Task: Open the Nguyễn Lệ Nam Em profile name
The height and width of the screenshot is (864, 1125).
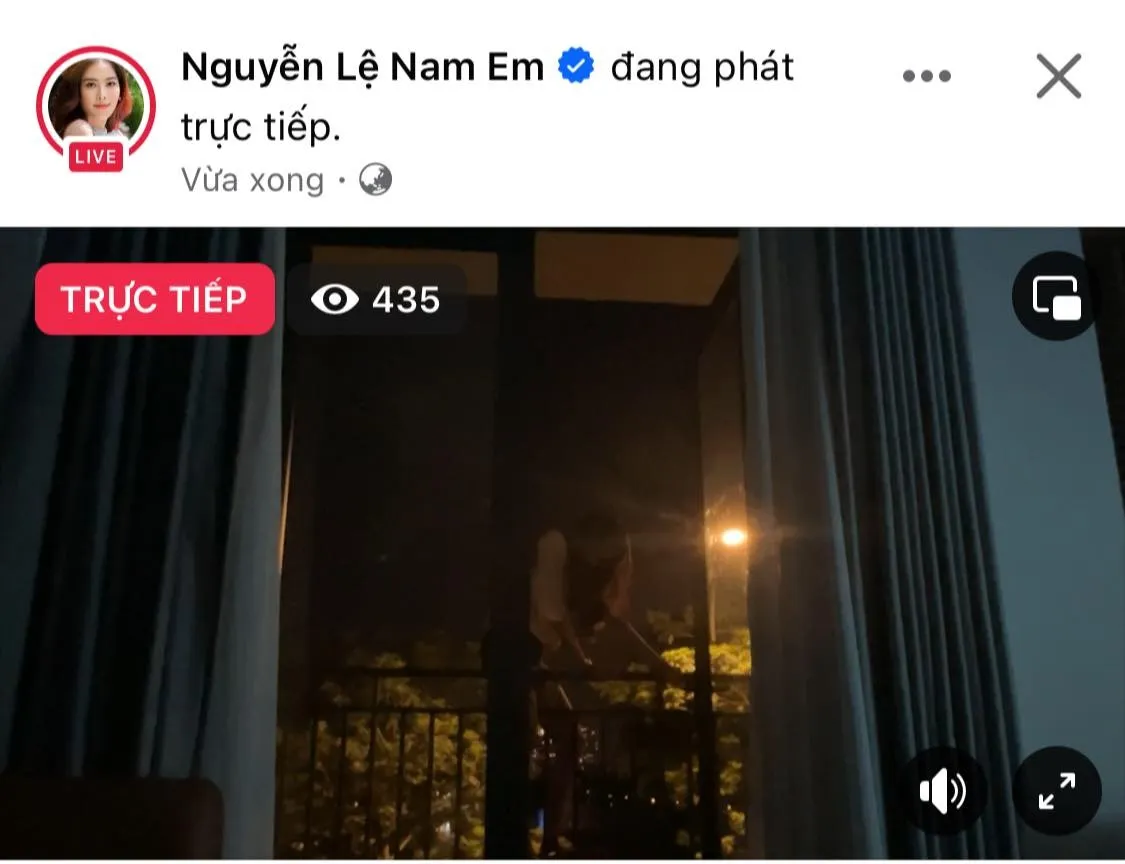Action: (362, 68)
